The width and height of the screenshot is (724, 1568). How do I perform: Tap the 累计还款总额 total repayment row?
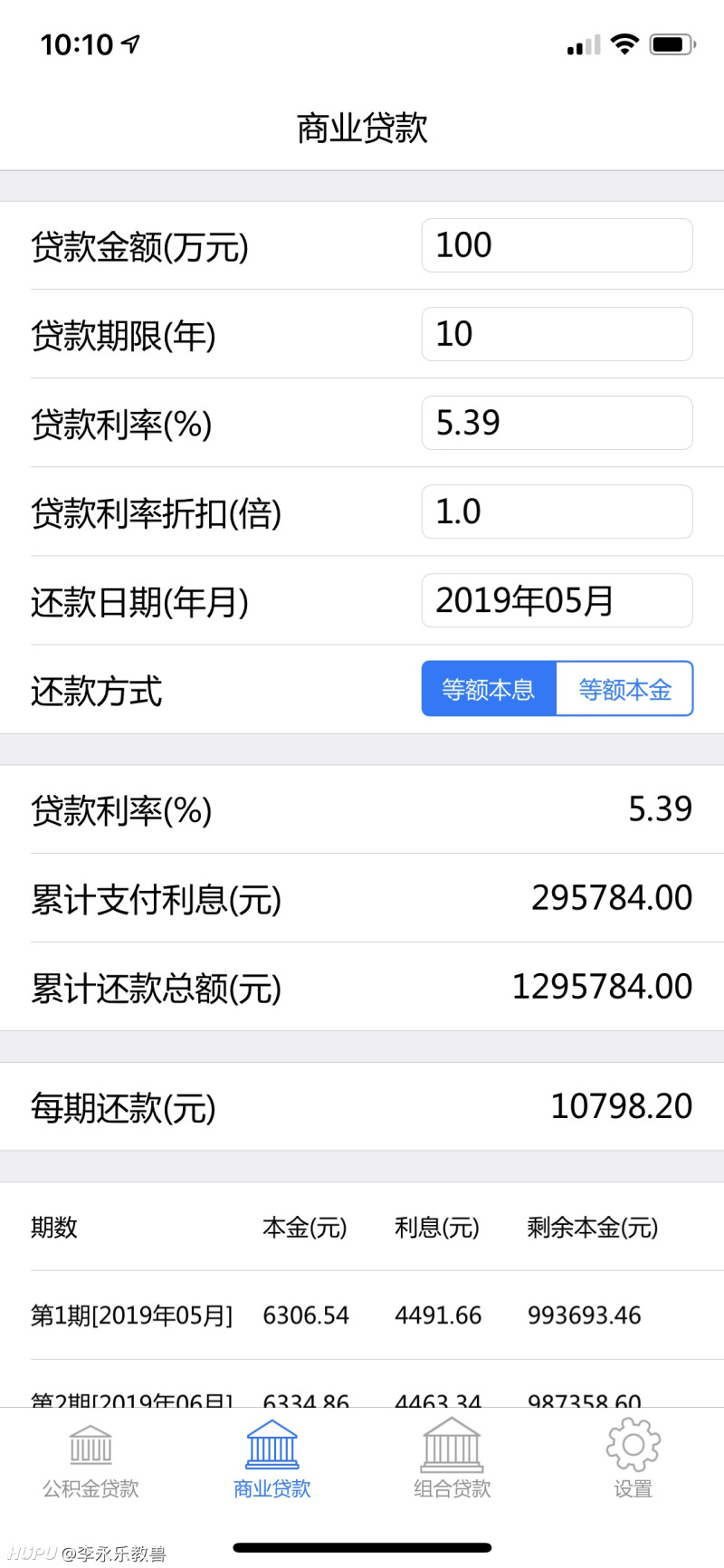[x=362, y=987]
